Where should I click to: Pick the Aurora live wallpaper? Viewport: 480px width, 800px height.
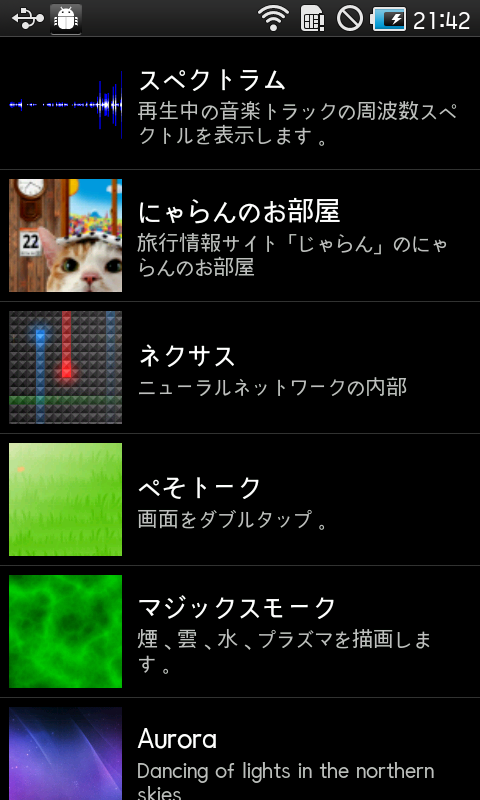240,749
